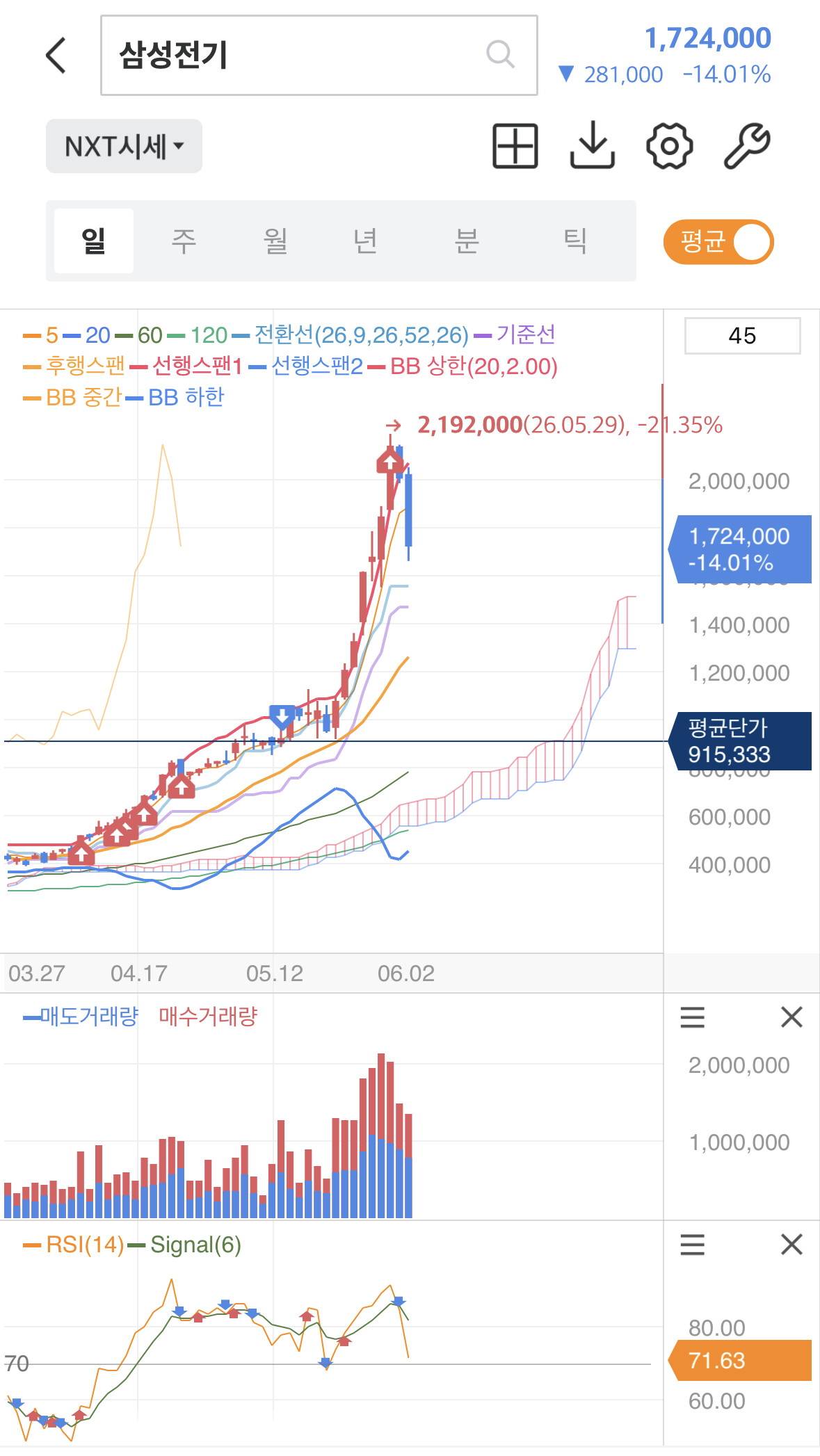
Task: Switch to the 월 monthly tab
Action: 275,241
